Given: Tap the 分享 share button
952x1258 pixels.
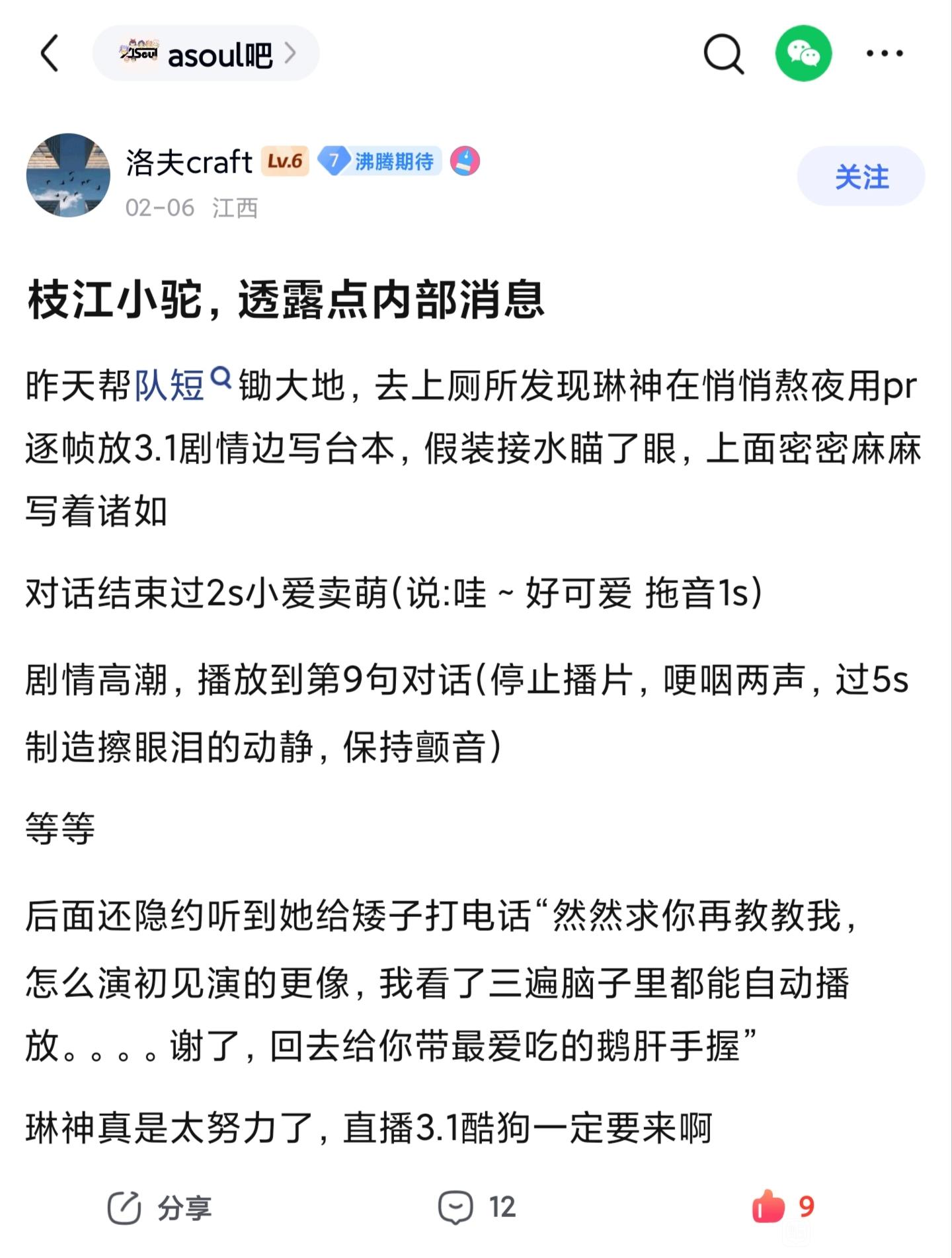Looking at the screenshot, I should pyautogui.click(x=160, y=1208).
